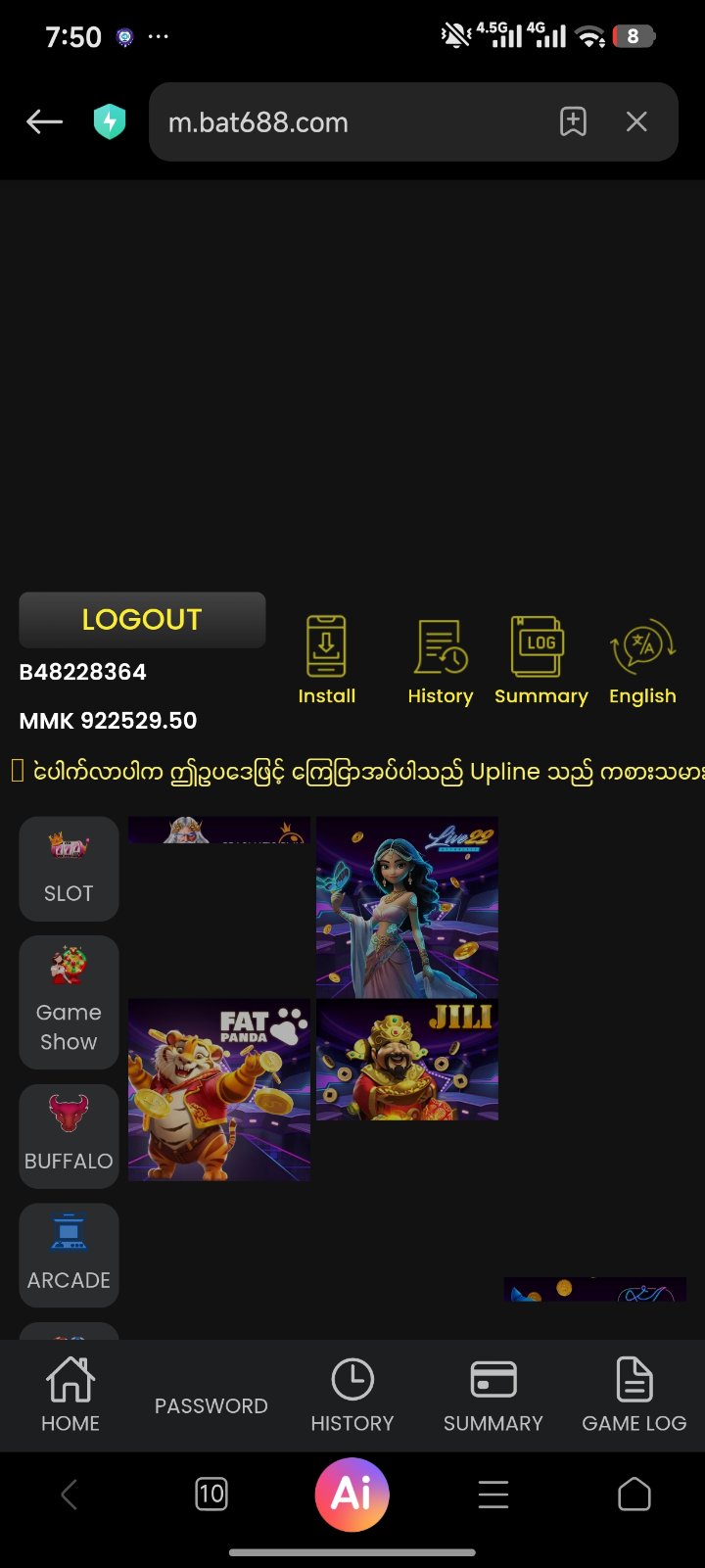Screen dimensions: 705x1568
Task: Launch the Fat Panda provider tile
Action: click(219, 1089)
